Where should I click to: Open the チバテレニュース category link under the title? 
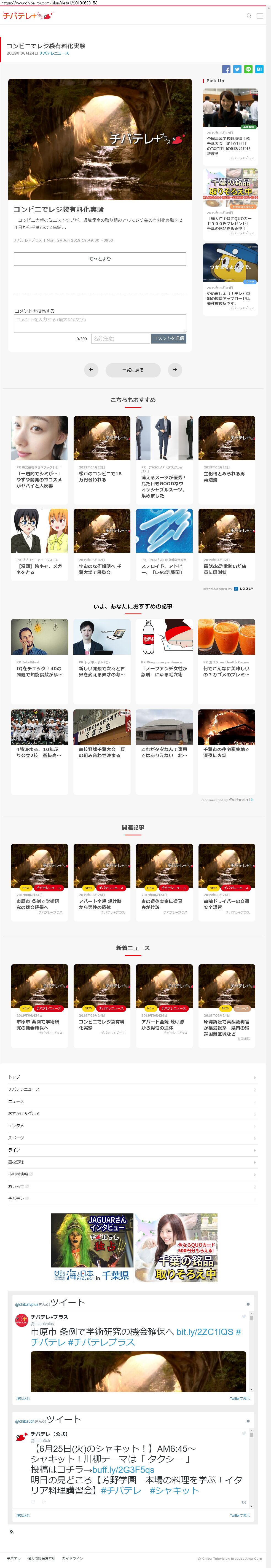(x=54, y=53)
